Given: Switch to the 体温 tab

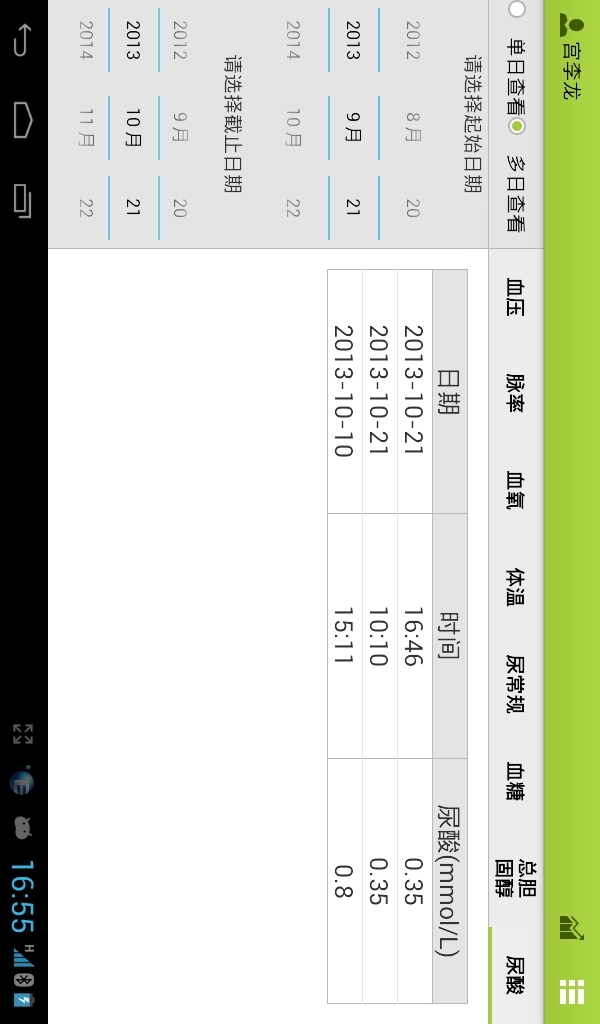Looking at the screenshot, I should pyautogui.click(x=516, y=586).
